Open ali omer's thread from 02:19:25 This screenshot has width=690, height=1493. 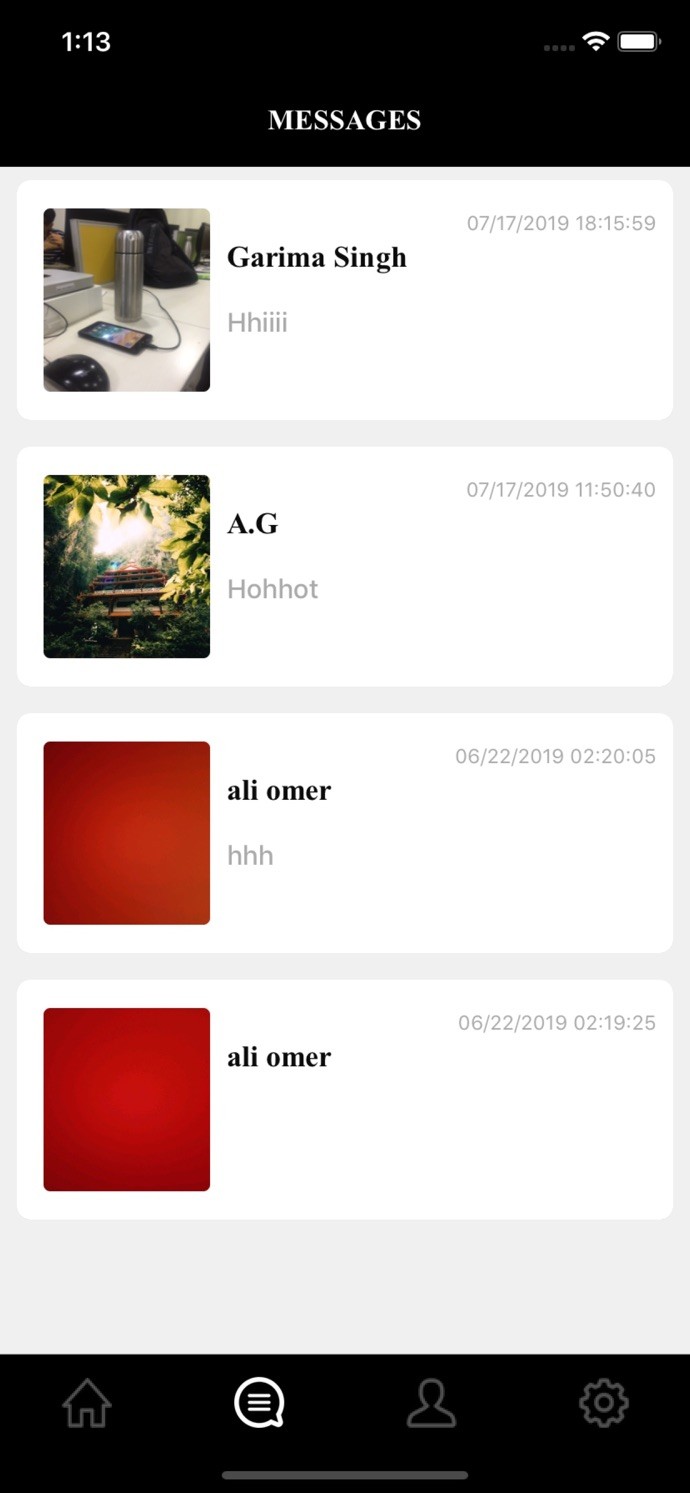[344, 1099]
